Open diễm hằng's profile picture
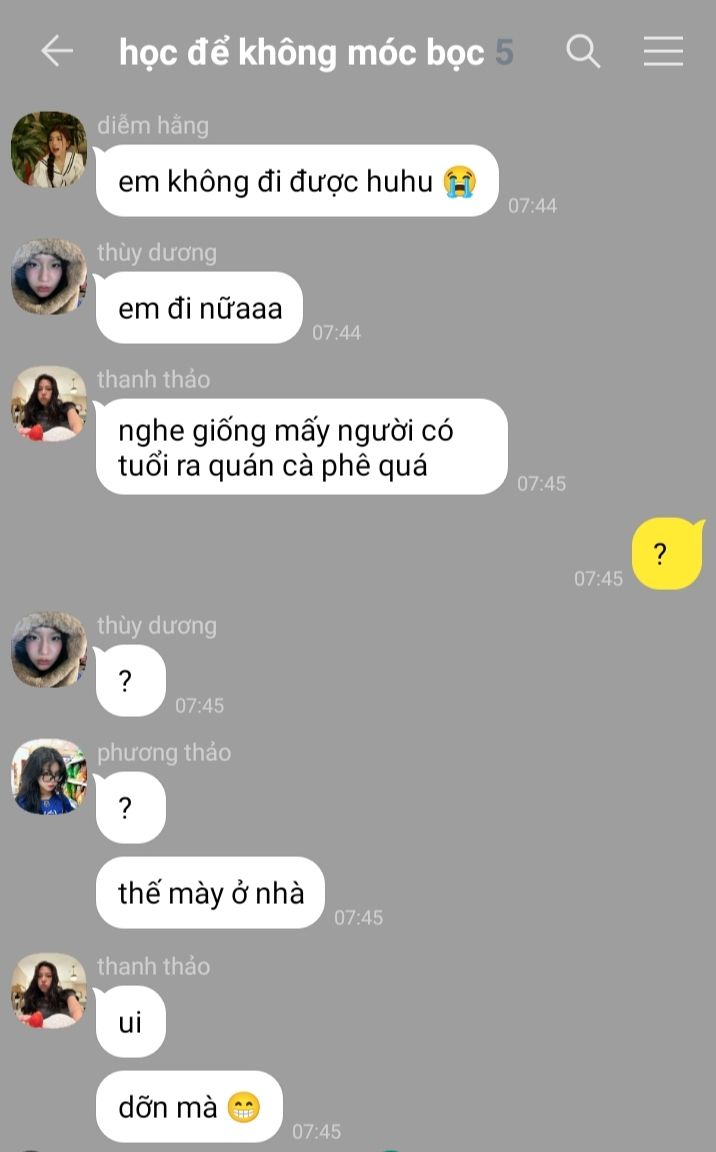Screen dimensions: 716x1152 click(49, 149)
